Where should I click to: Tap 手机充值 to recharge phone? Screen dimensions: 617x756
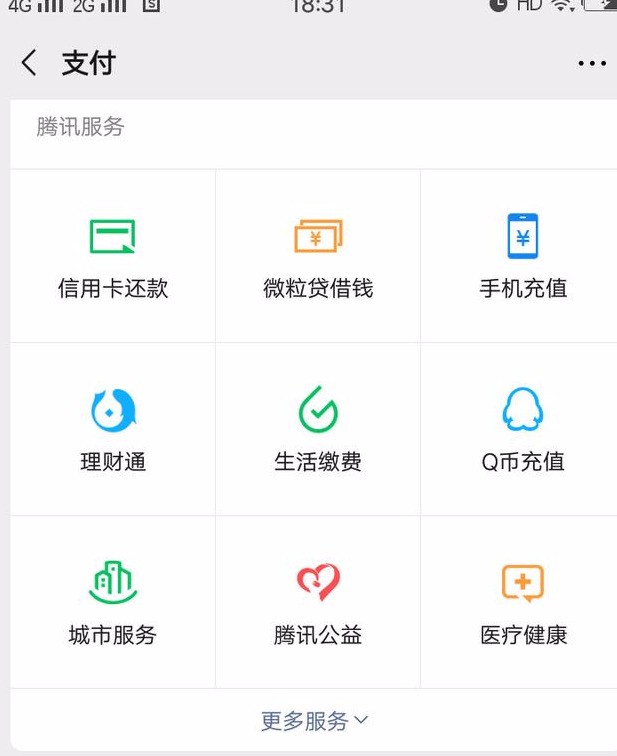click(522, 258)
